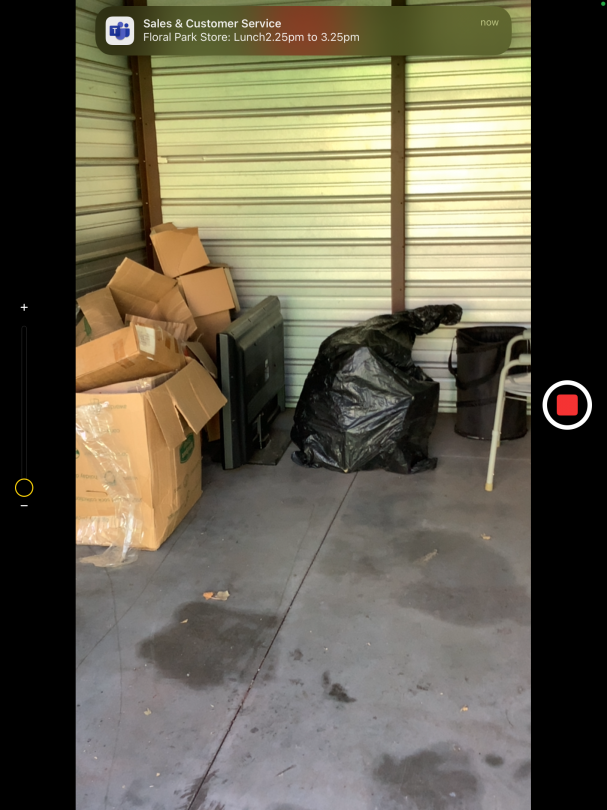The width and height of the screenshot is (607, 810).
Task: Tap the plus to zoom in
Action: [24, 308]
